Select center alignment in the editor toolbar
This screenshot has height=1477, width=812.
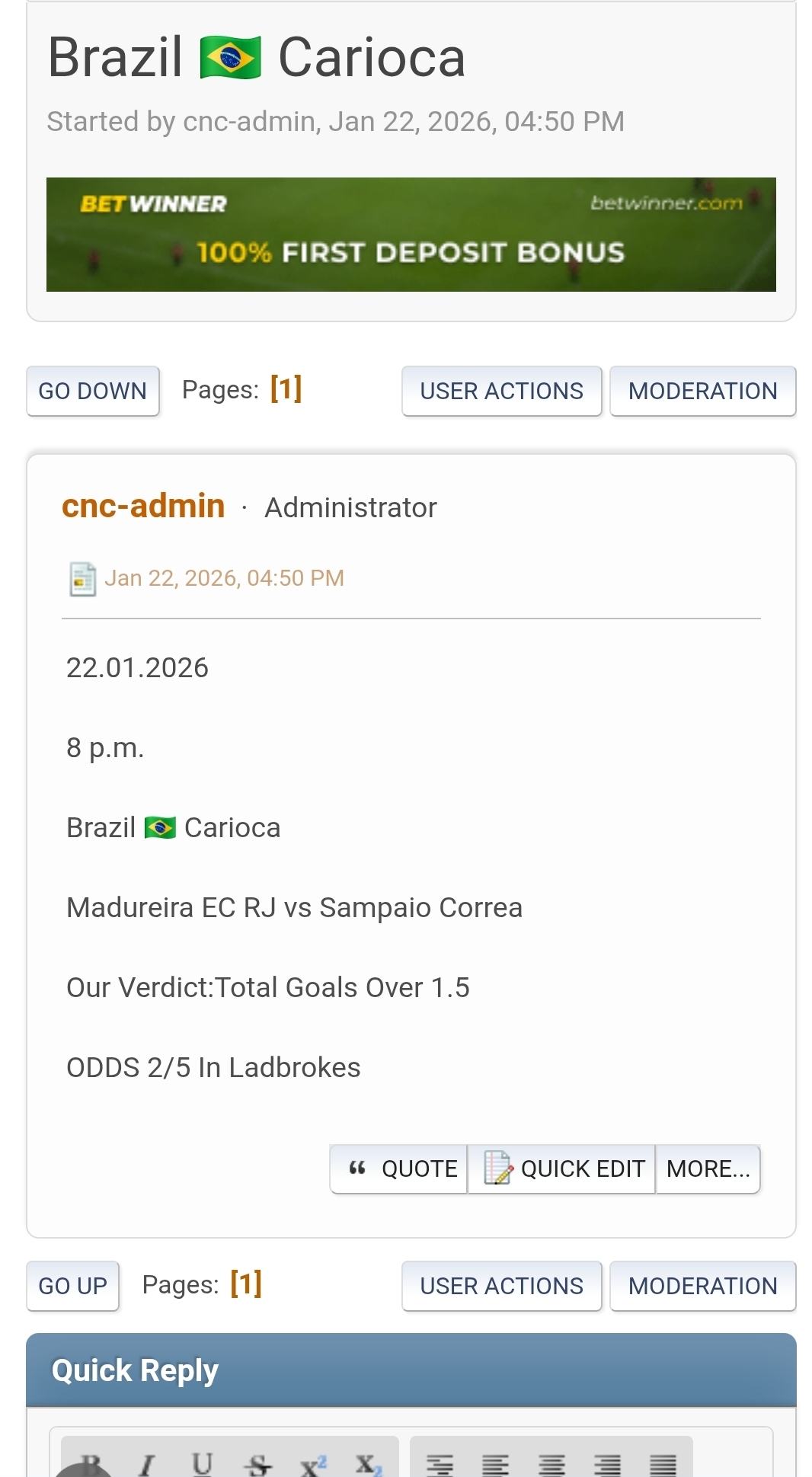pyautogui.click(x=551, y=1464)
